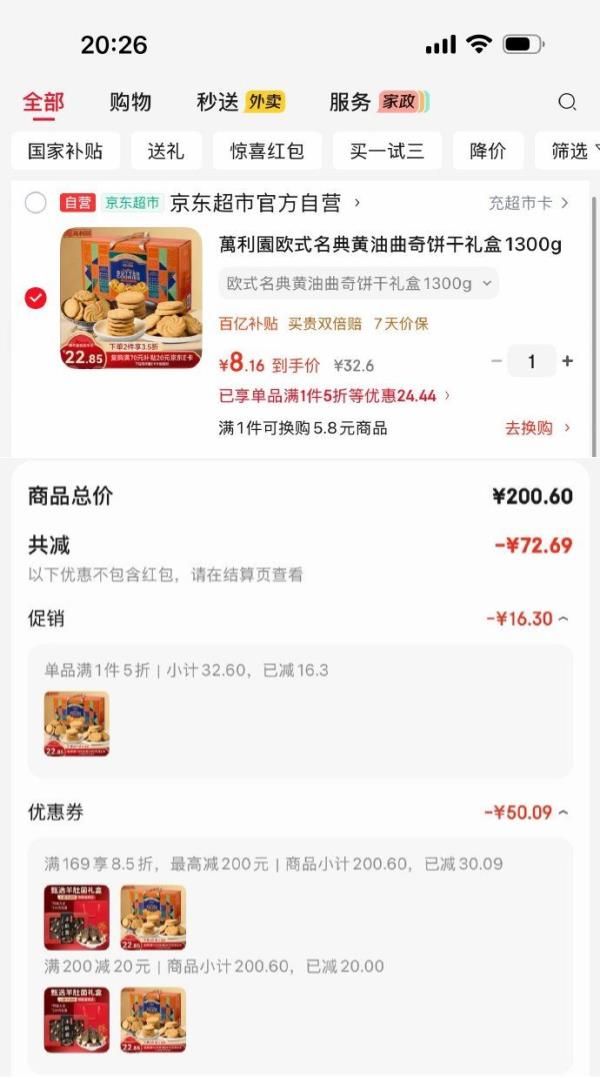Open the 欧式名典黄油曲奇饼干礼盒1300g spec dropdown

(358, 284)
